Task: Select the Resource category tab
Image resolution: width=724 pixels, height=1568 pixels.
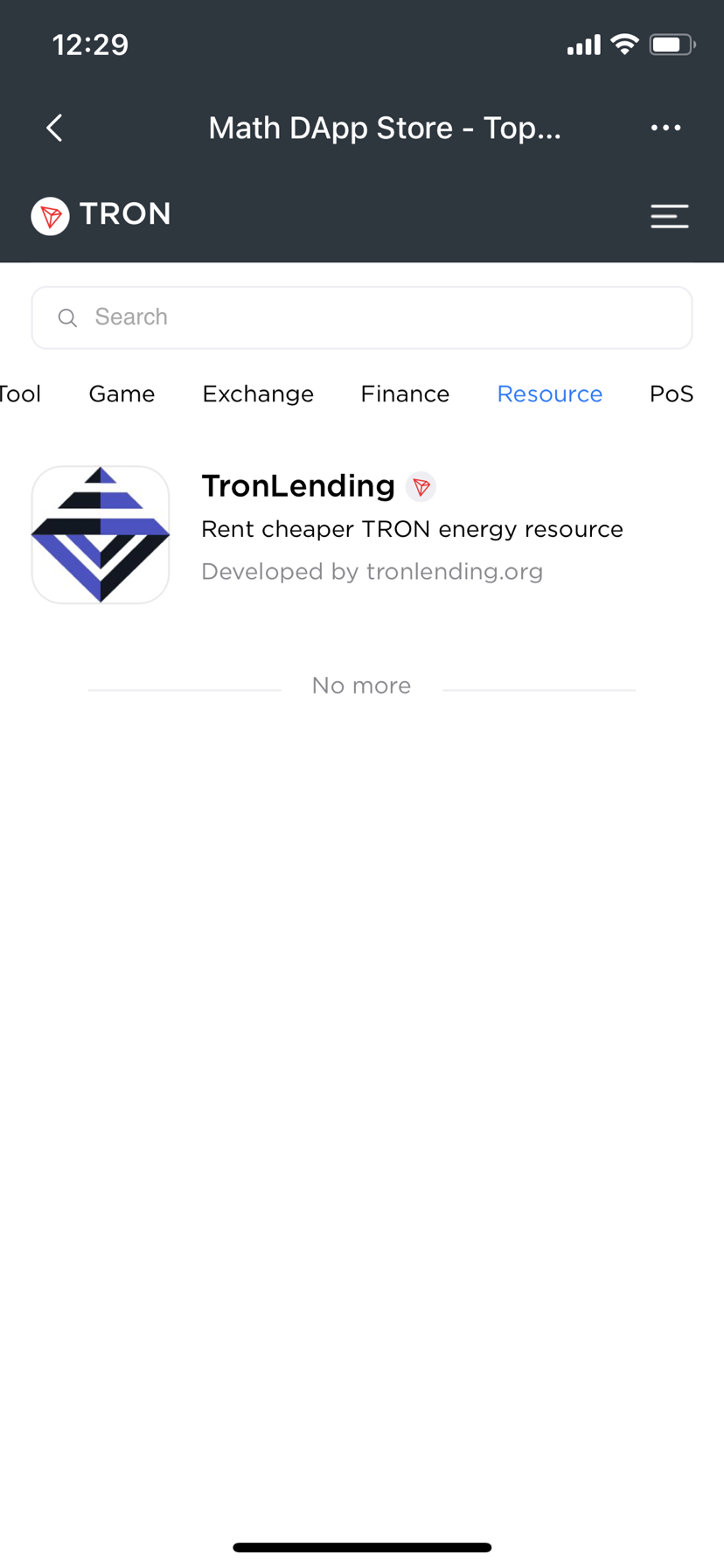Action: tap(549, 394)
